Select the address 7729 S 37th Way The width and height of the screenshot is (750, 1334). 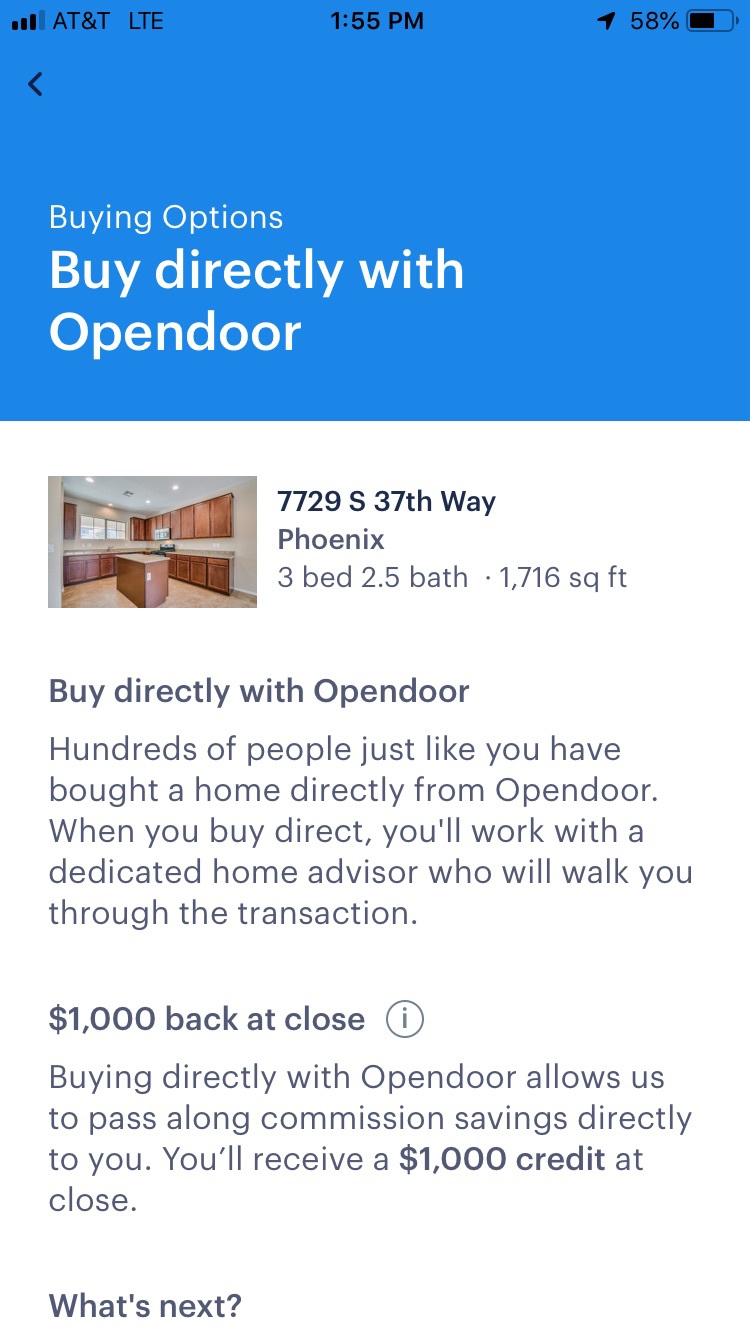pyautogui.click(x=386, y=501)
